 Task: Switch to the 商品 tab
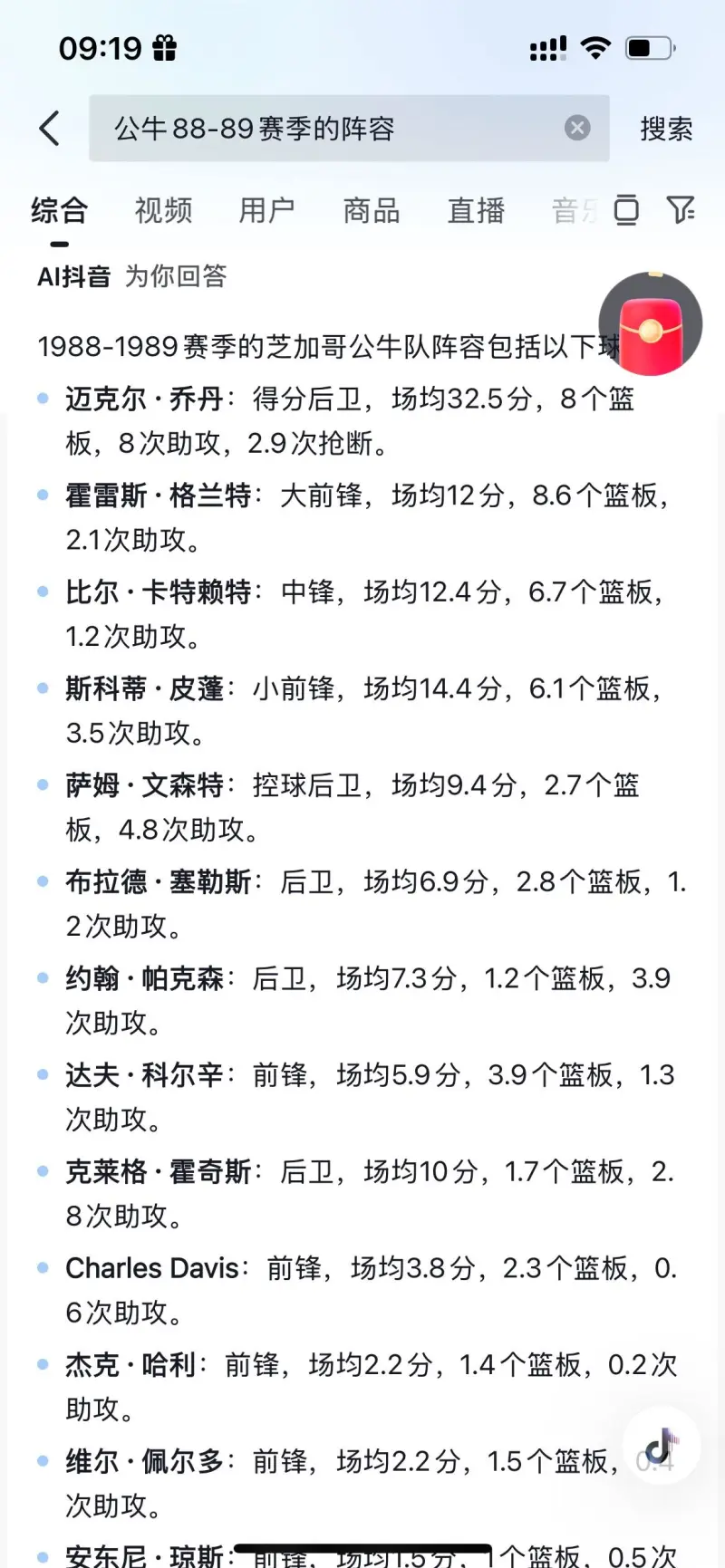372,211
